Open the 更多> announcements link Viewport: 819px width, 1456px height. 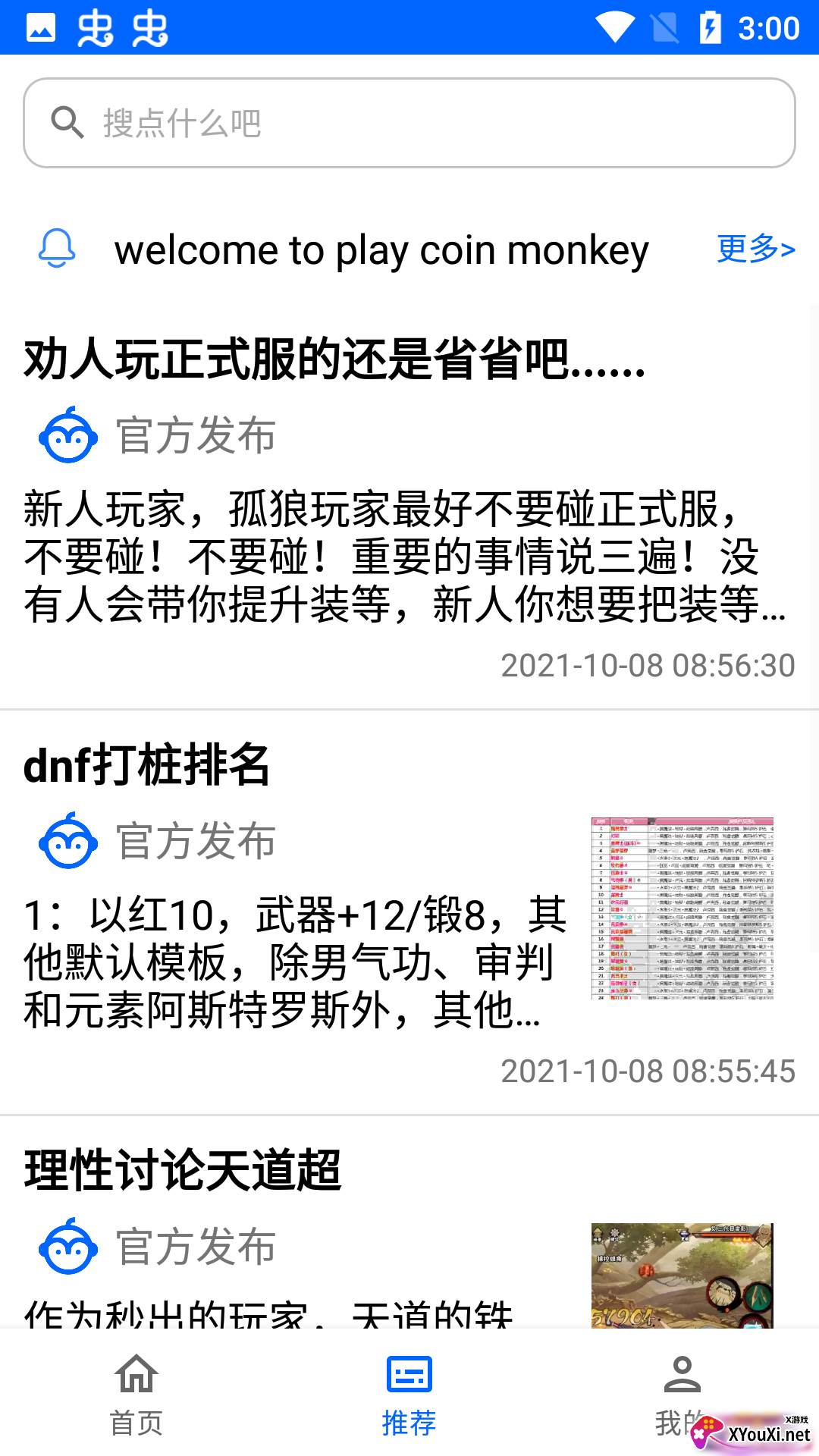pyautogui.click(x=755, y=249)
